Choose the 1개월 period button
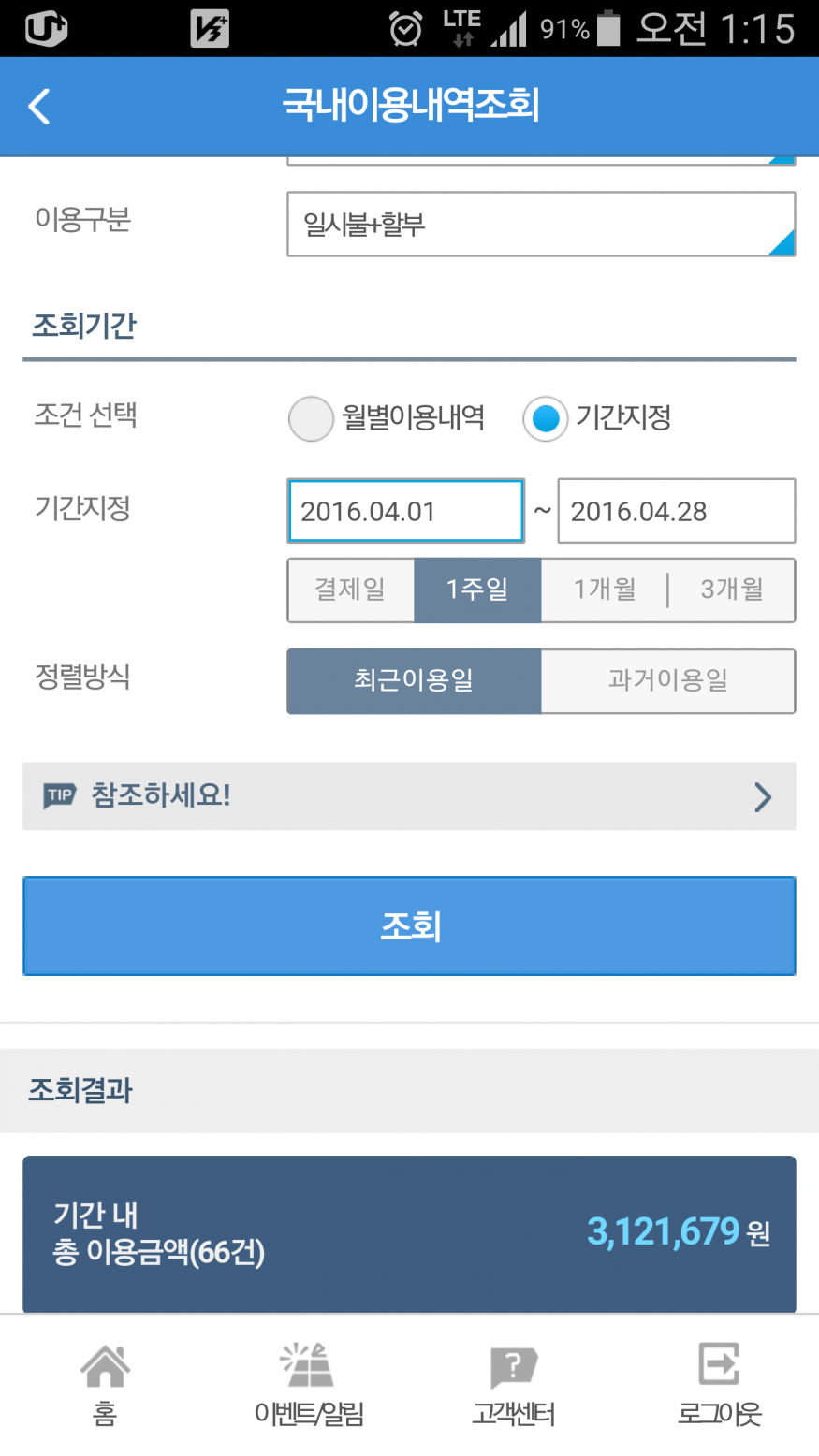The height and width of the screenshot is (1456, 819). pyautogui.click(x=605, y=590)
